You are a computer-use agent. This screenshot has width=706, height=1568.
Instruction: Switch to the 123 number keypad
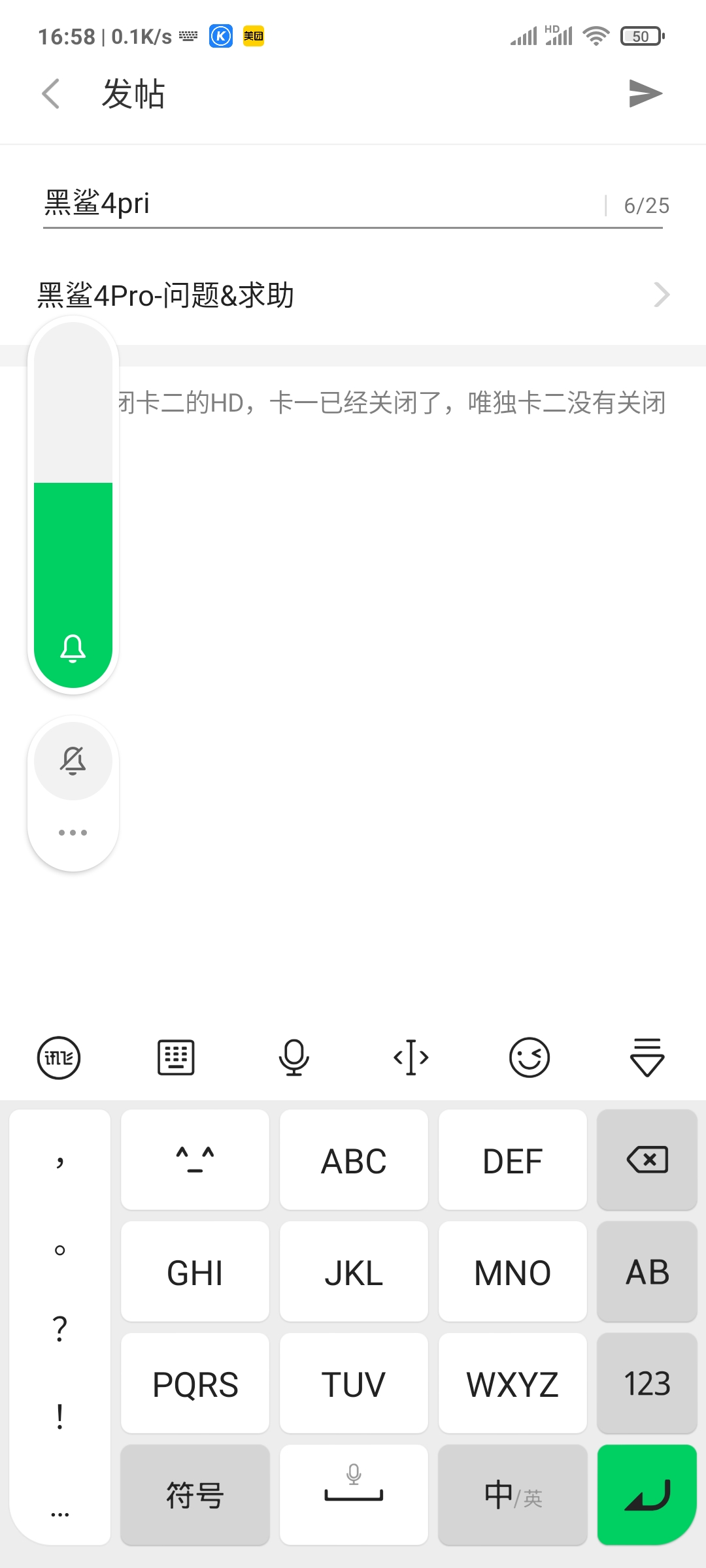(647, 1383)
